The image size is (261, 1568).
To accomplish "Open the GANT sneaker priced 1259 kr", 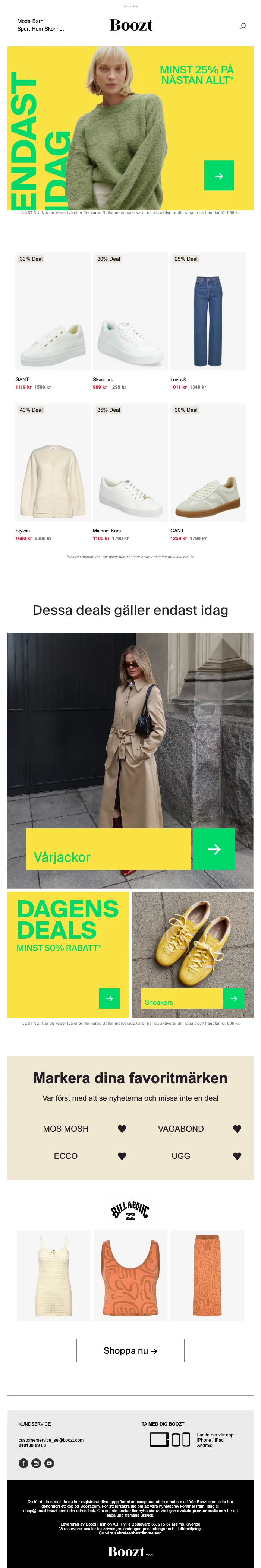I will click(207, 469).
